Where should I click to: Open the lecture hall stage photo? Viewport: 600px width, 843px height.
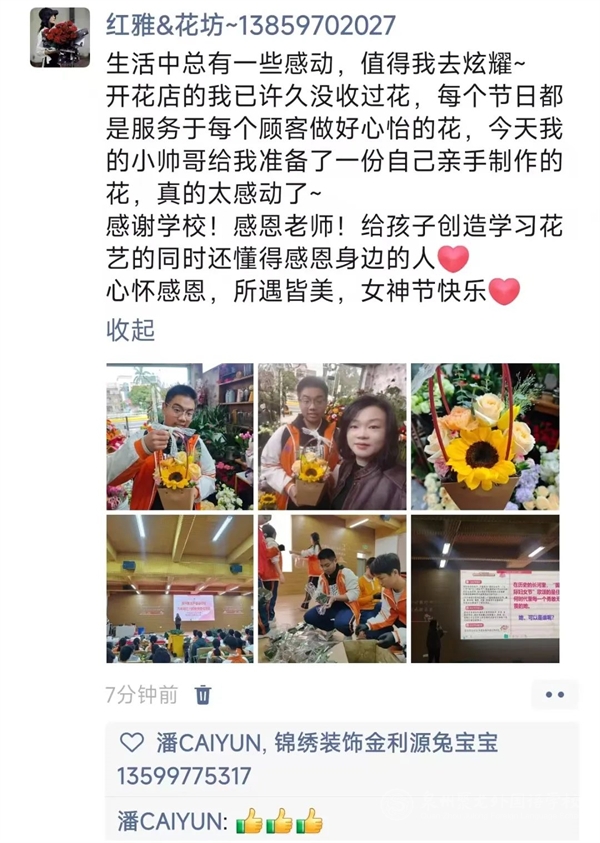pyautogui.click(x=180, y=589)
